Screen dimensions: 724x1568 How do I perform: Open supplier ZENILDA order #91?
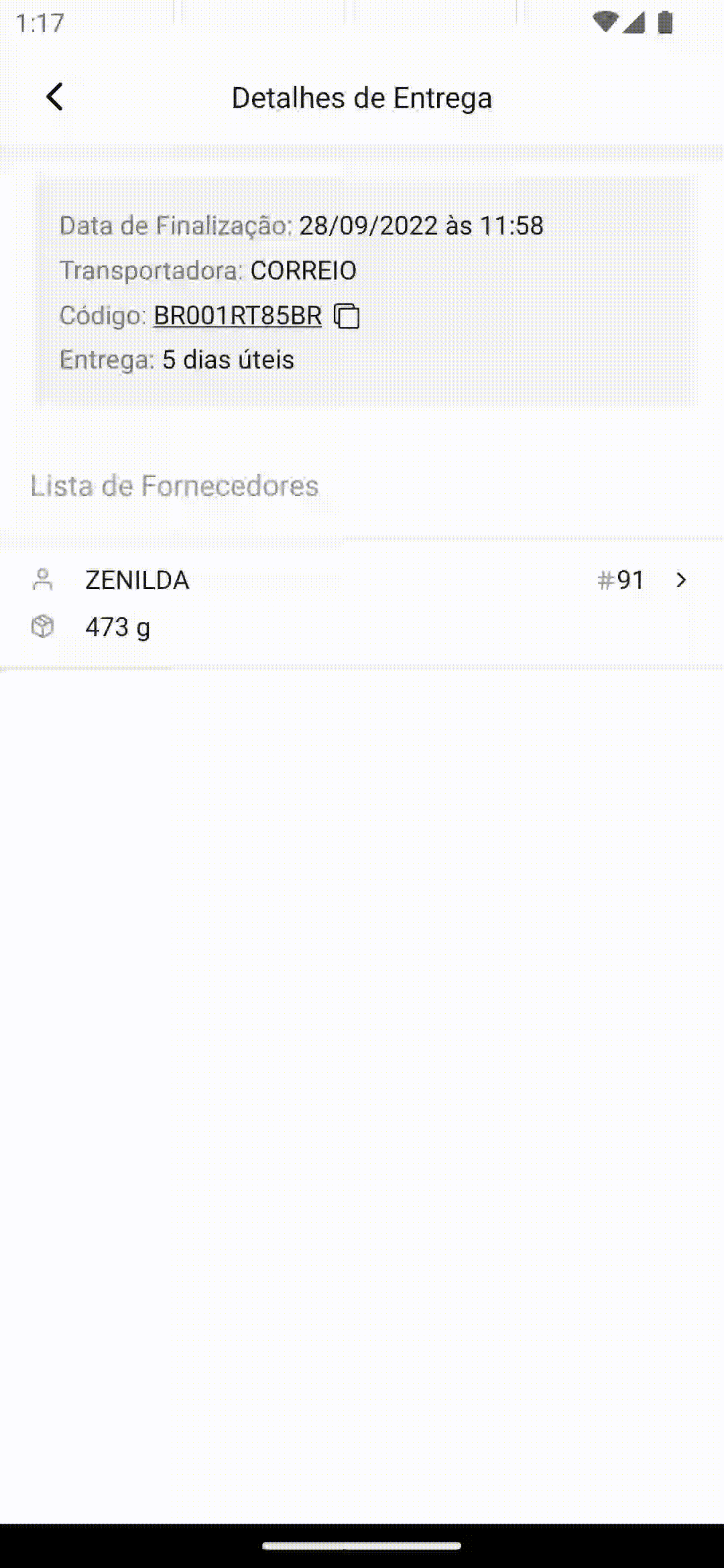coord(362,603)
